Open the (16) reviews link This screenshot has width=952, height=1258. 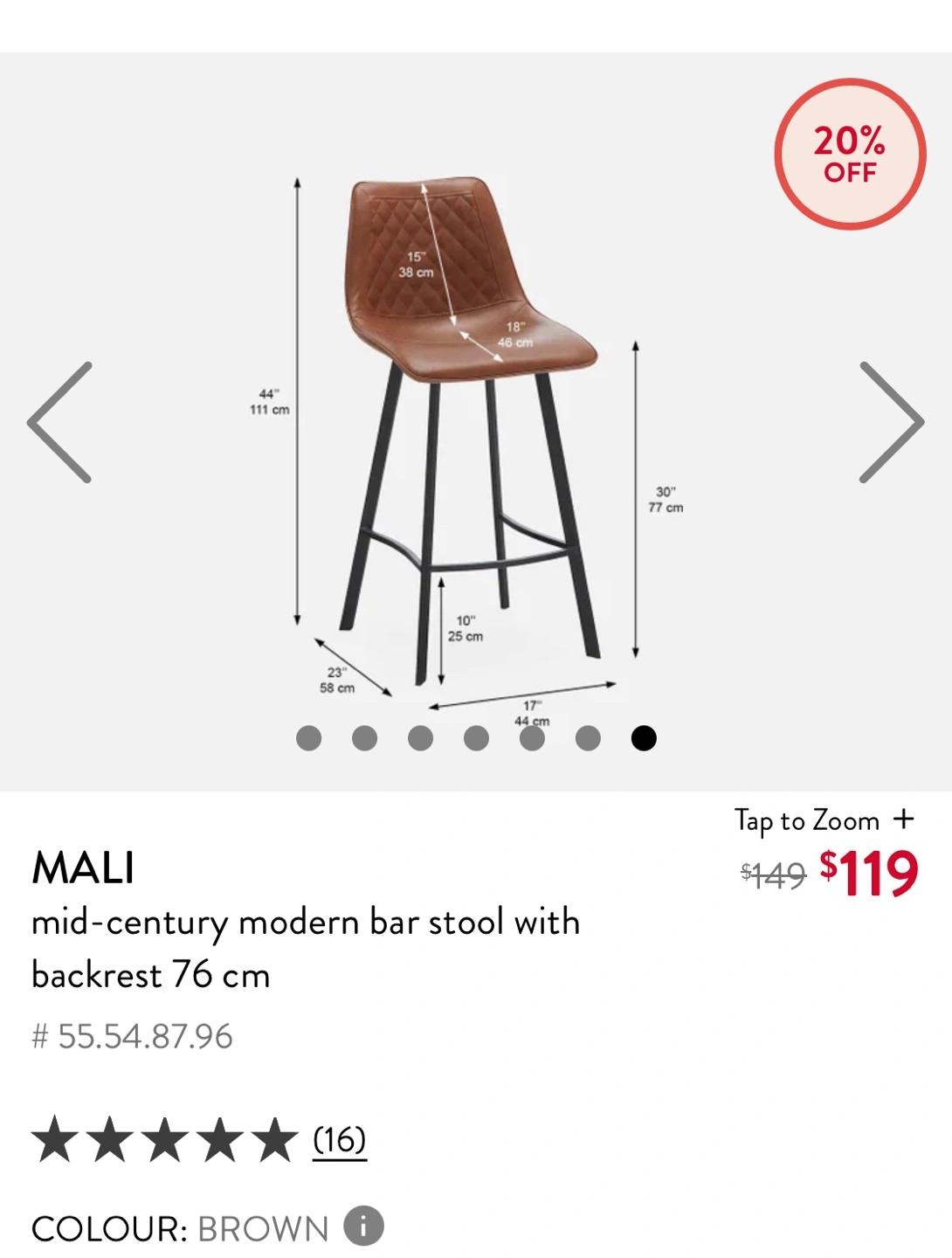pyautogui.click(x=340, y=1139)
